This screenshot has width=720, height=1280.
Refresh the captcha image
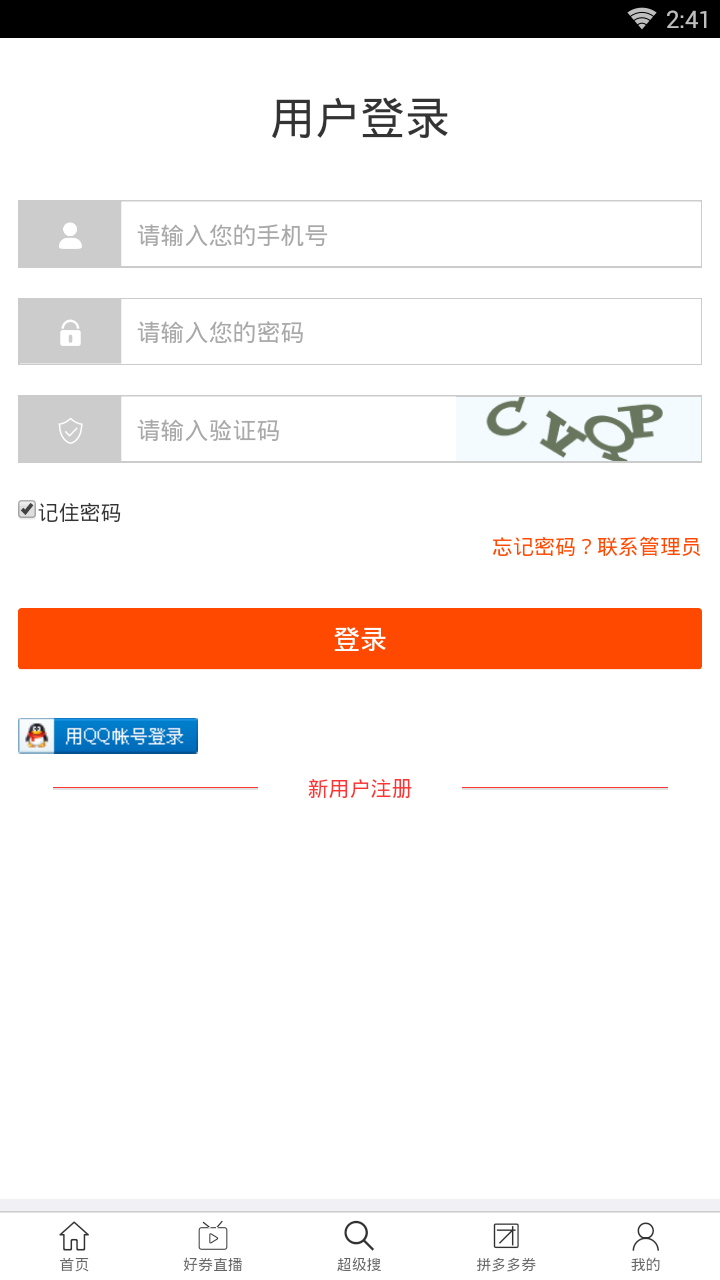(x=578, y=430)
